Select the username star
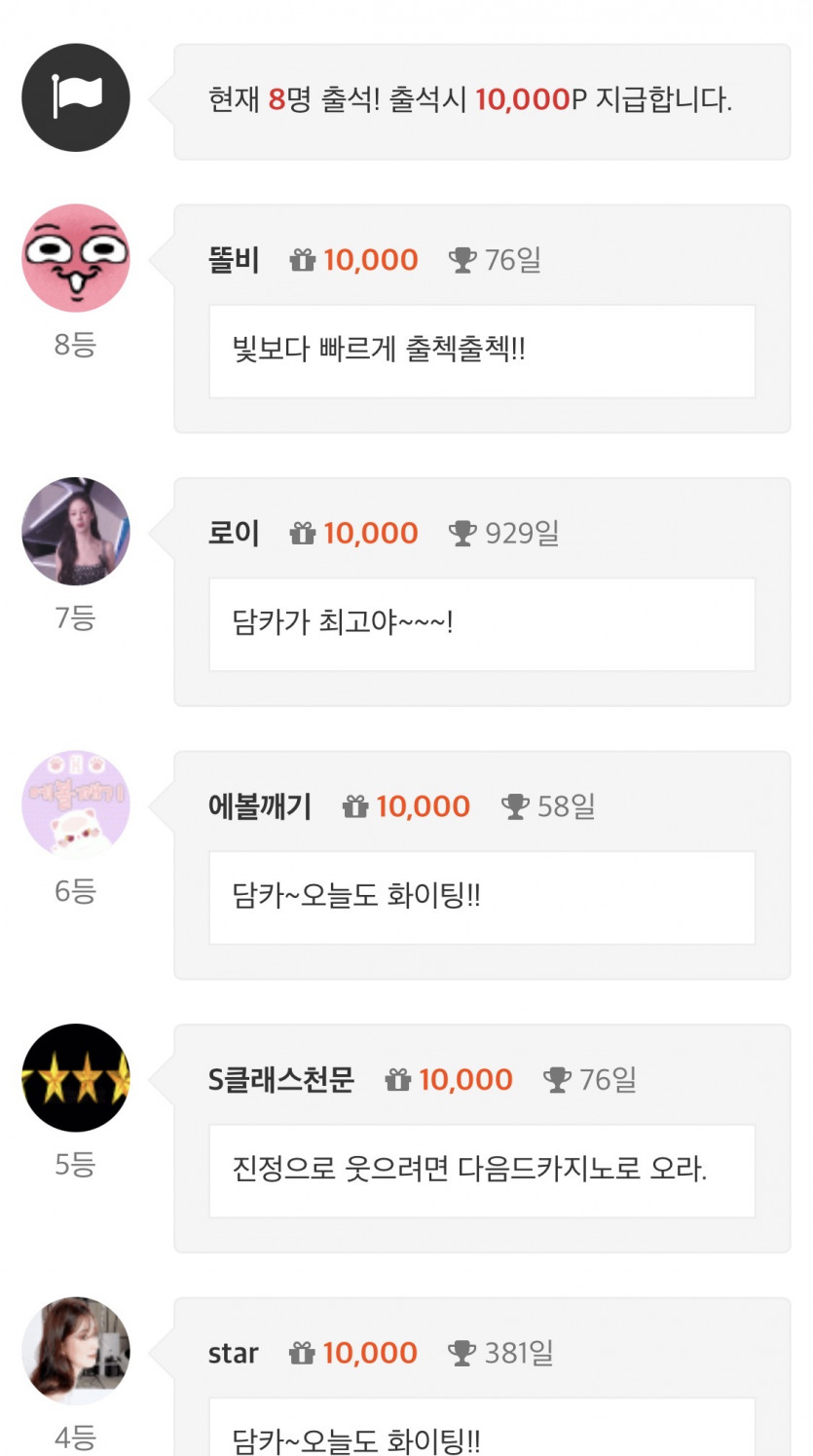 pos(233,1353)
